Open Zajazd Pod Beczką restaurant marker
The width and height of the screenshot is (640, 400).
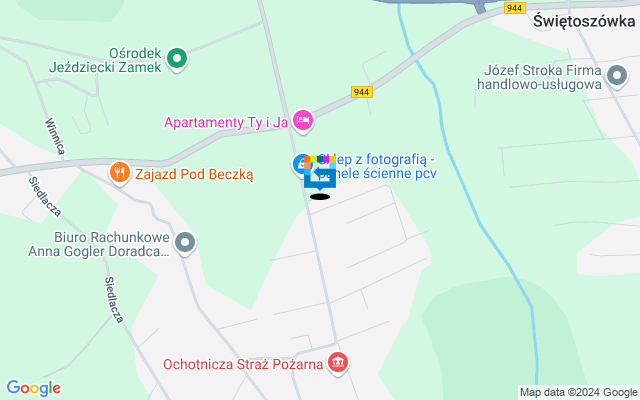121,173
